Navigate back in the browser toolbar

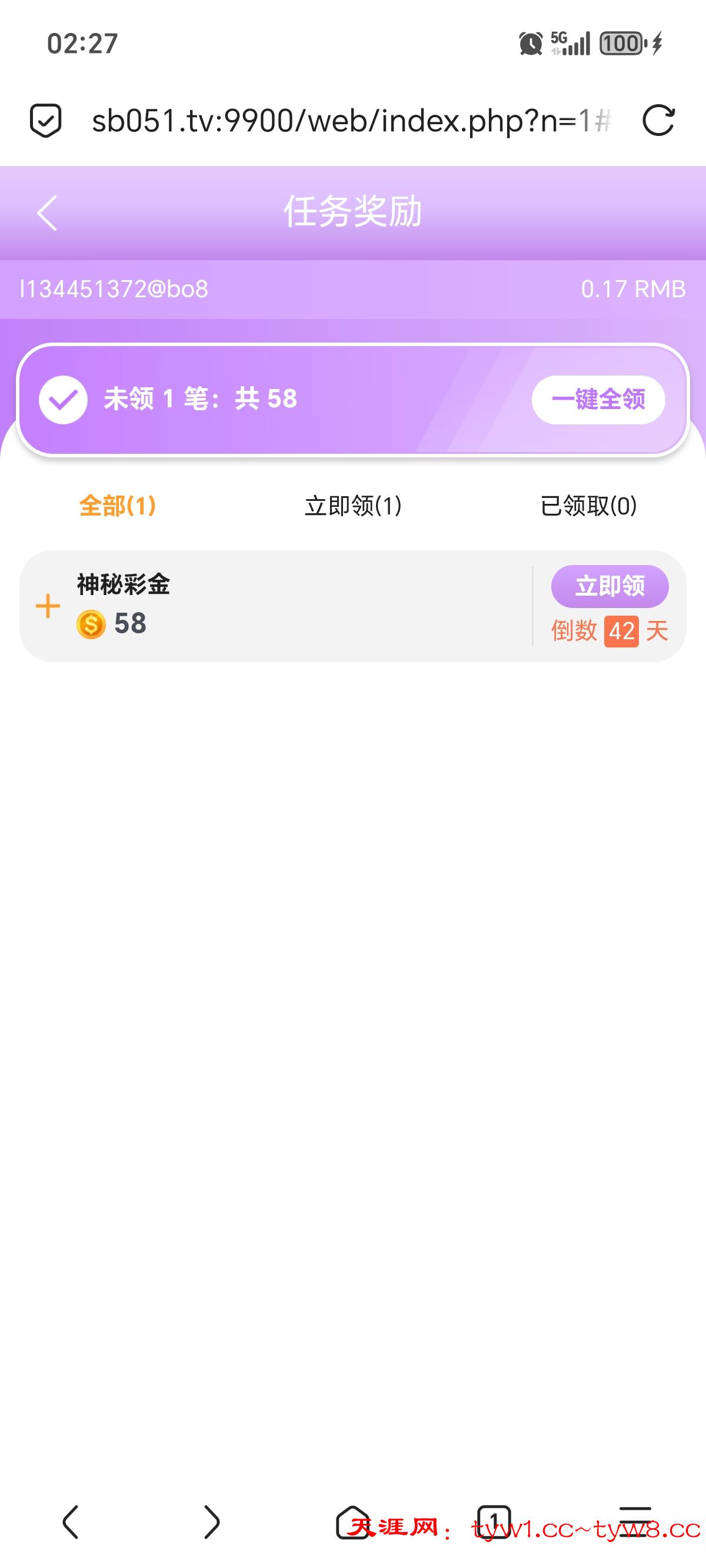coord(71,1522)
